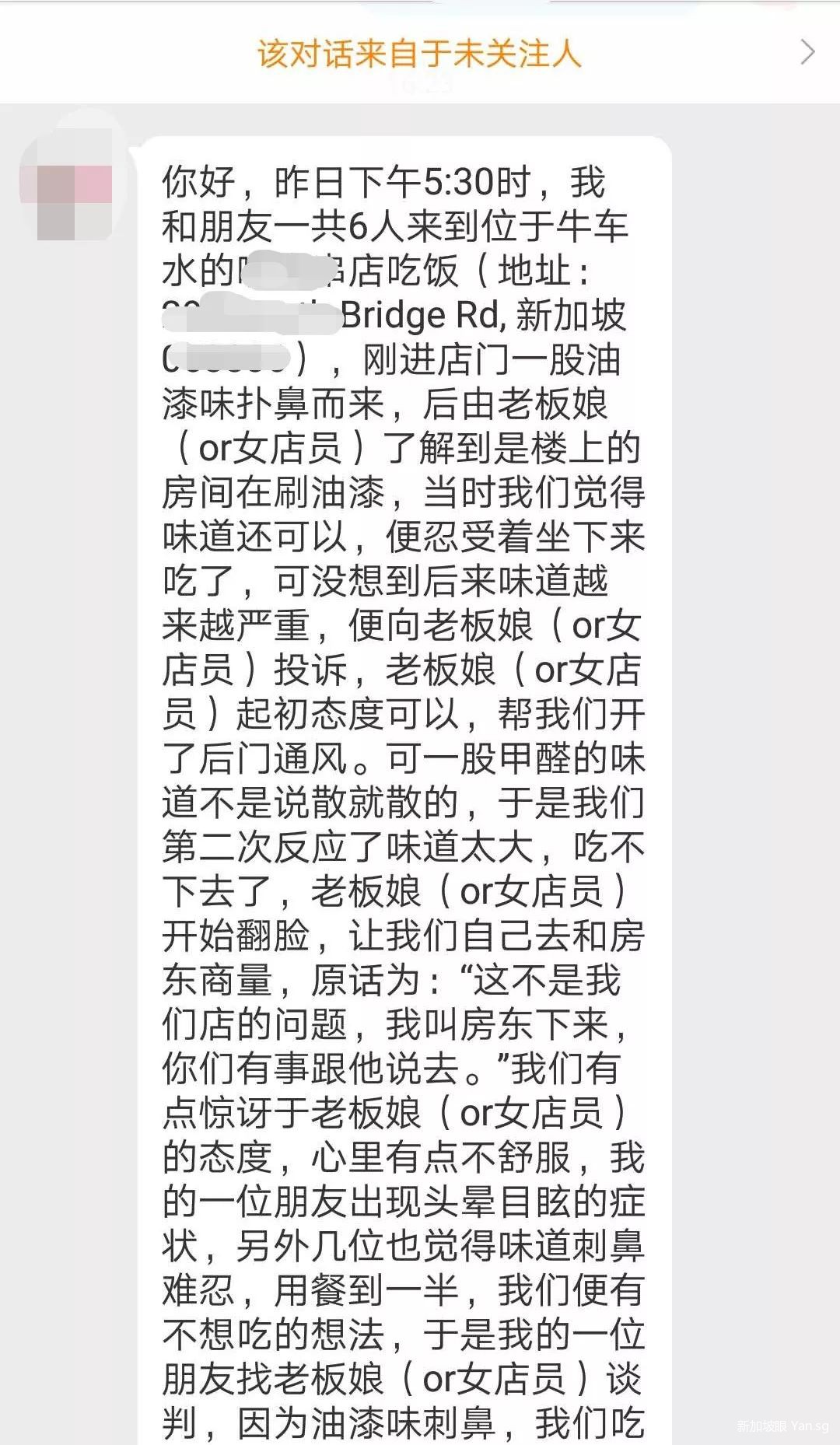Viewport: 840px width, 1445px height.
Task: Open the 该对话来自于未关注人 notice banner
Action: (420, 53)
